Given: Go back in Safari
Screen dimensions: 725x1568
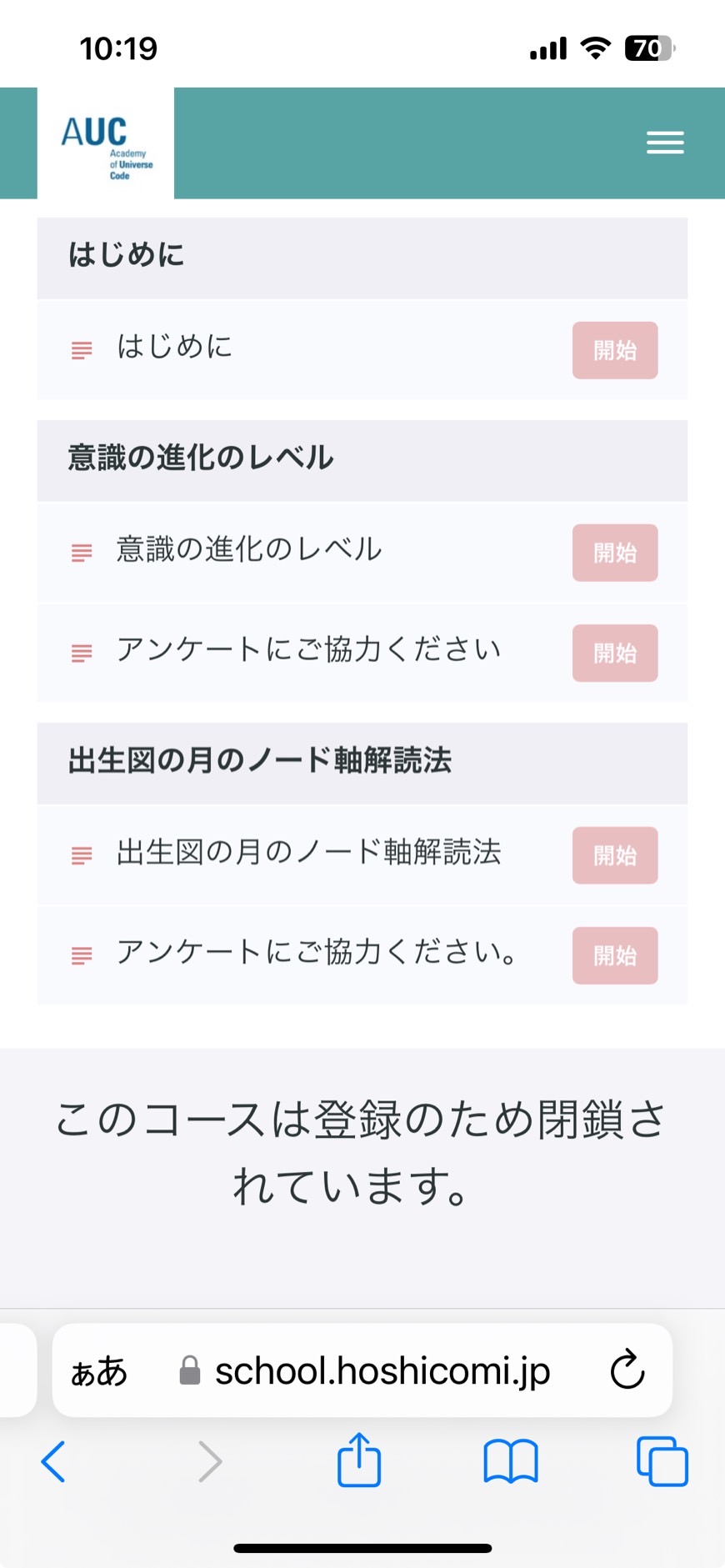Looking at the screenshot, I should pyautogui.click(x=53, y=1461).
